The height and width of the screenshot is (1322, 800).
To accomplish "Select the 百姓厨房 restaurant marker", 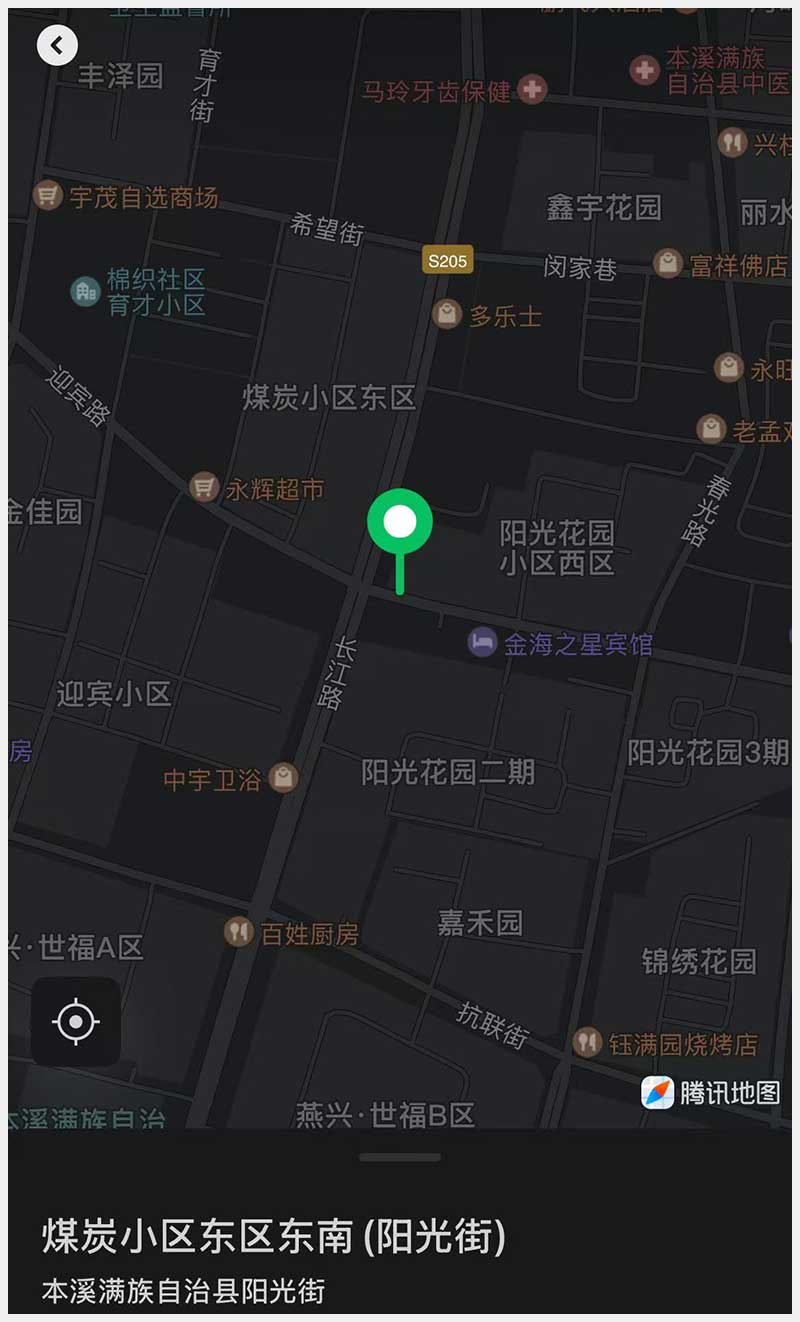I will (x=239, y=933).
